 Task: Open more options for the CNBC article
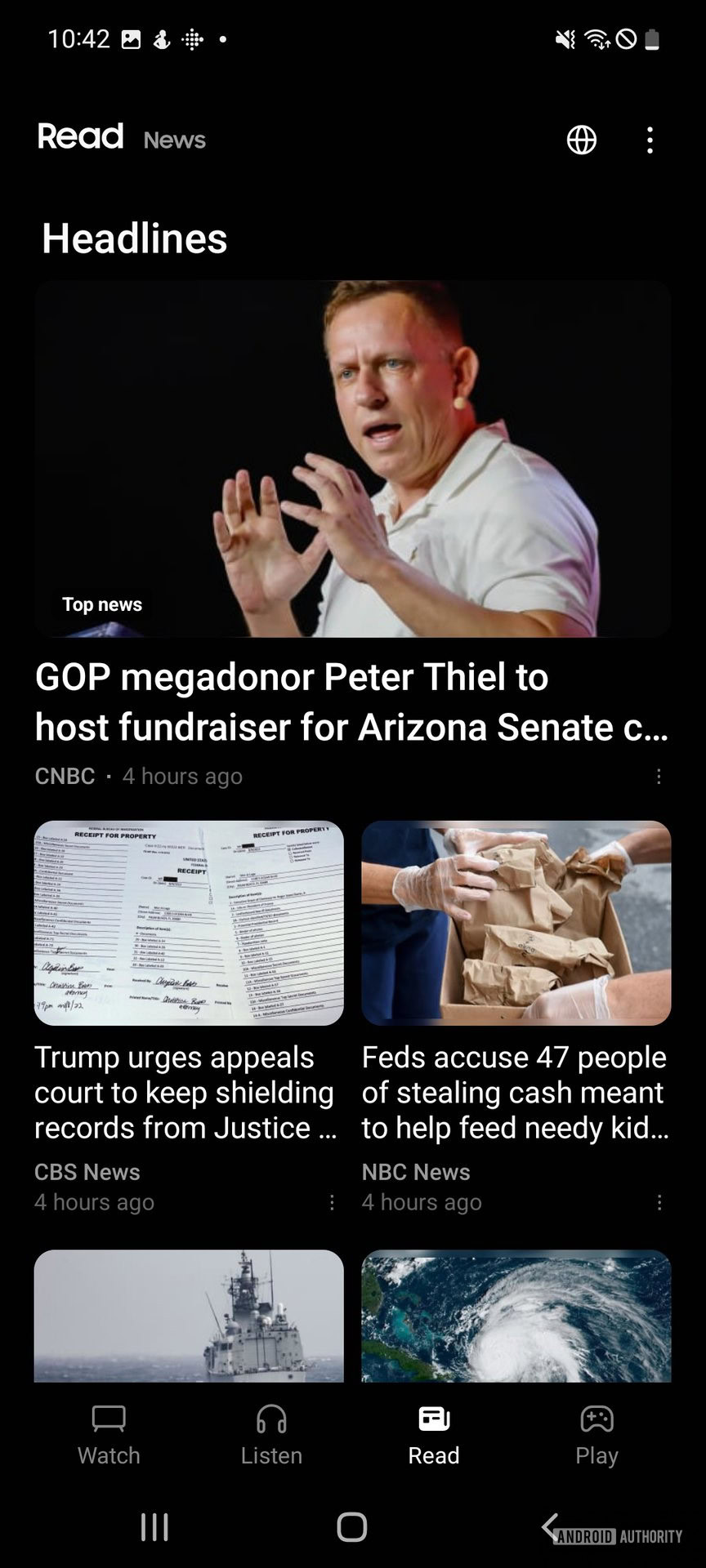point(659,777)
